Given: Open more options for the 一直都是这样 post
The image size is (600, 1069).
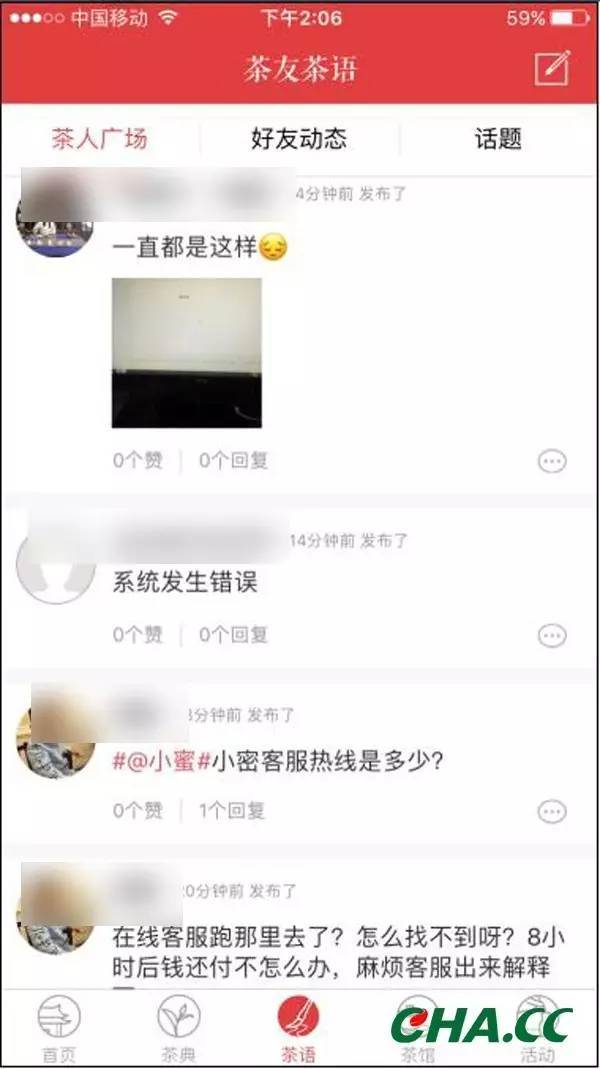Looking at the screenshot, I should pos(552,461).
